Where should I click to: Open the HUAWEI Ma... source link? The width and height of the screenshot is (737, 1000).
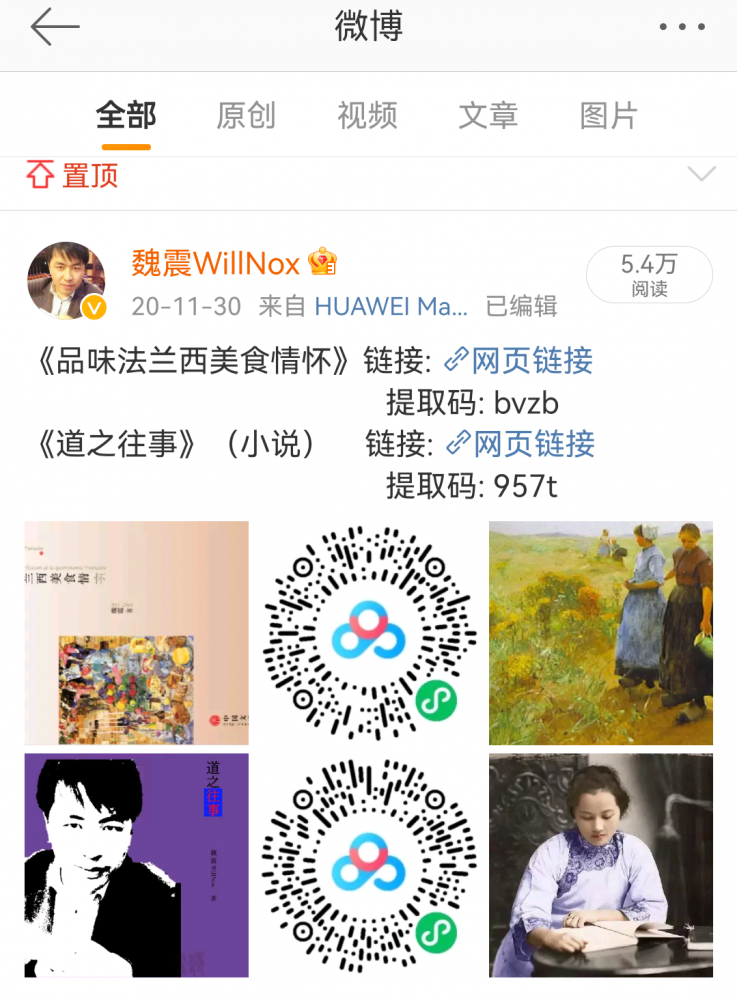click(391, 306)
